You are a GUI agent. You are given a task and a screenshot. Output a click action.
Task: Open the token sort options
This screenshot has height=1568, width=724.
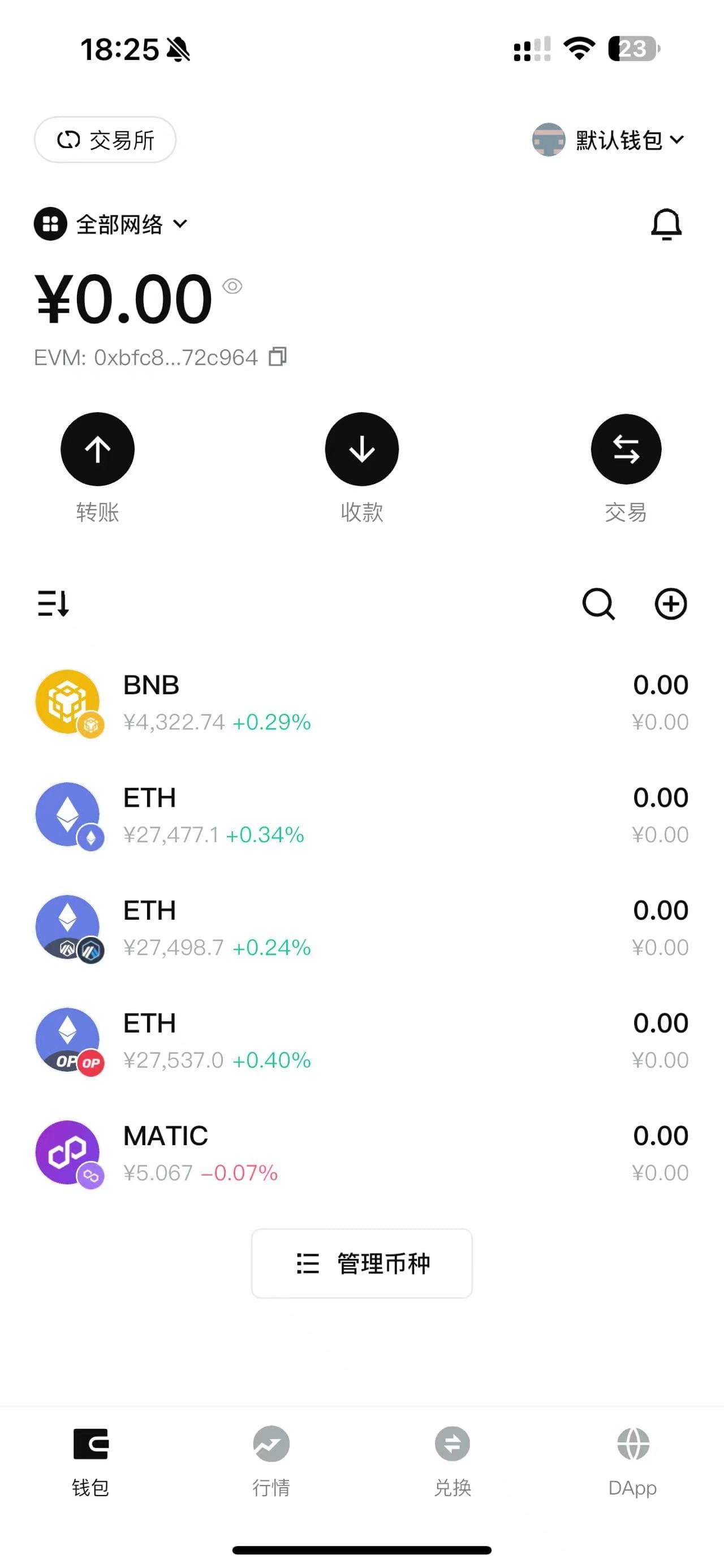coord(53,604)
